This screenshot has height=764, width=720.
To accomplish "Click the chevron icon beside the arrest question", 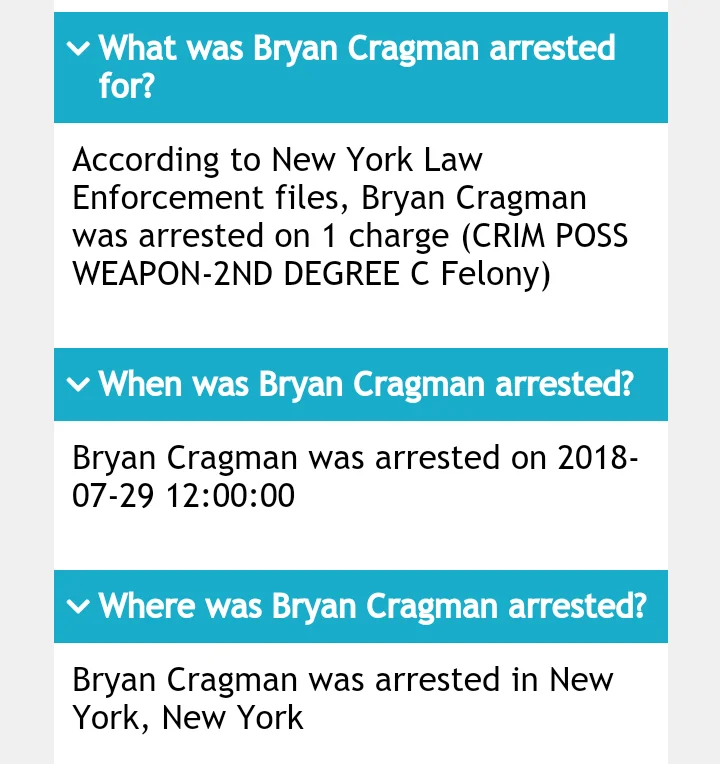I will click(79, 49).
